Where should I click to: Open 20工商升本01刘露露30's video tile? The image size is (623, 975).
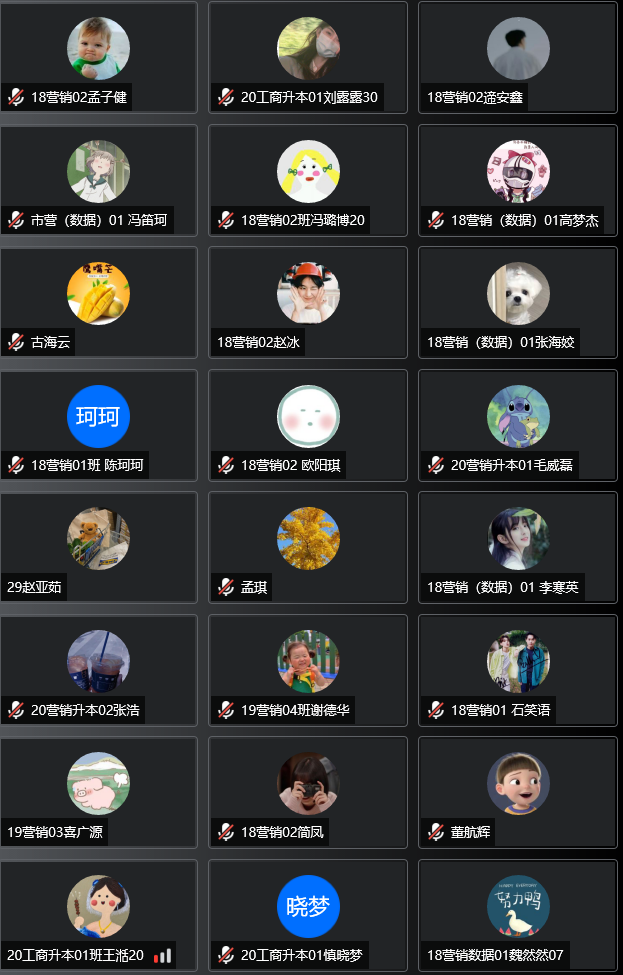[x=308, y=57]
